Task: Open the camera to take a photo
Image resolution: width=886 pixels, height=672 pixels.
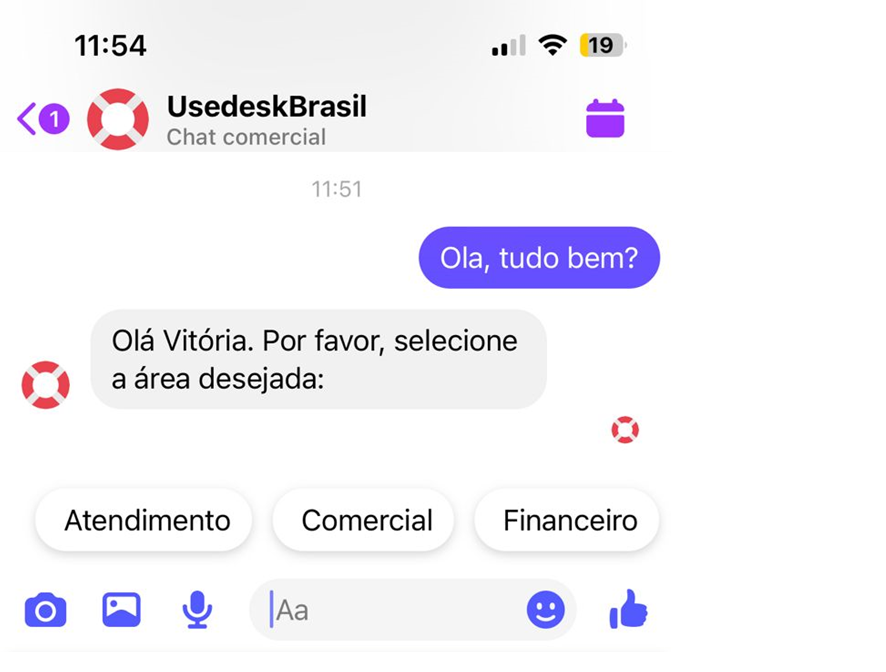Action: (x=45, y=609)
